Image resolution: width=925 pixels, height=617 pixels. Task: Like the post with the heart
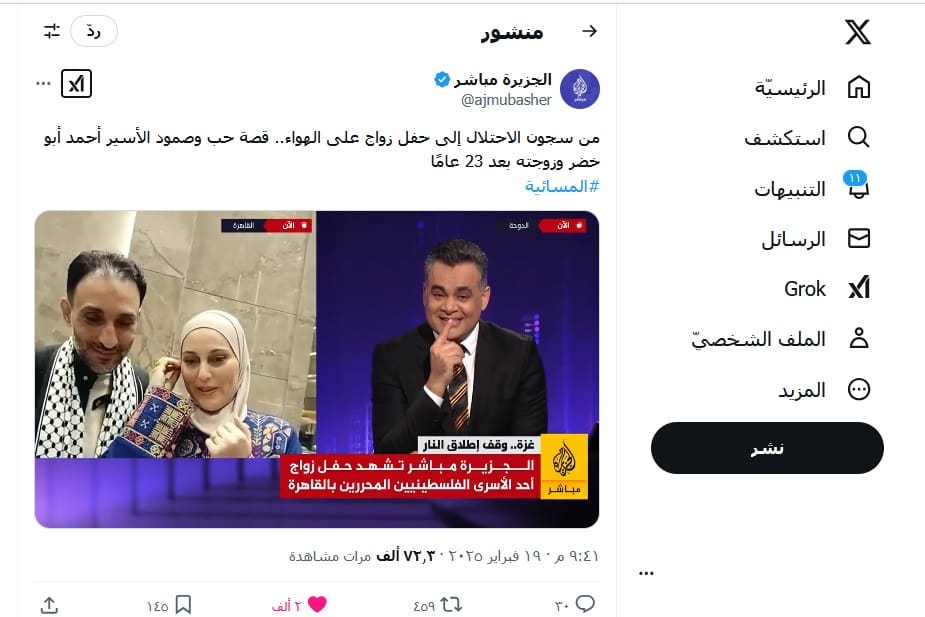pos(317,604)
